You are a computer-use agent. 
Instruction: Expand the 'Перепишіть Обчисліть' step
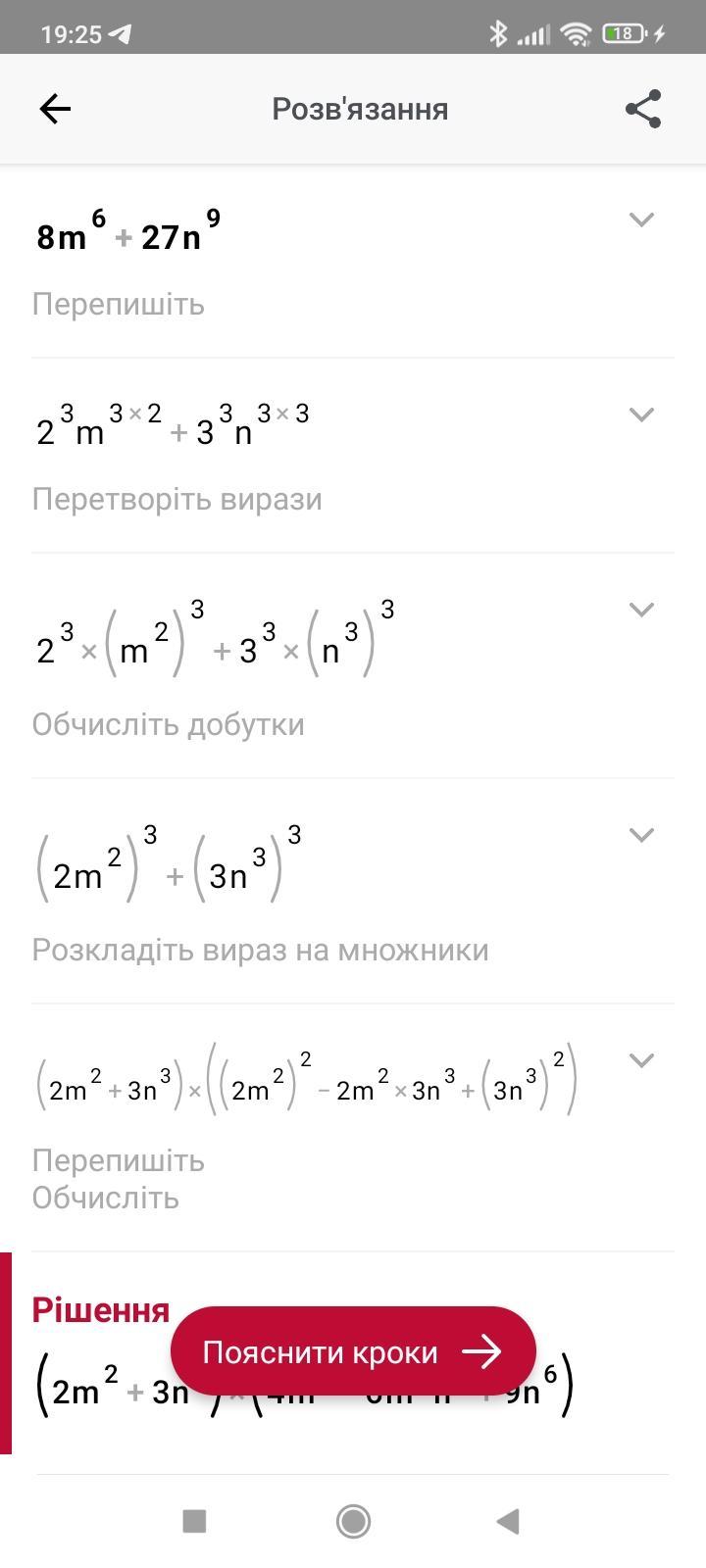click(641, 1060)
